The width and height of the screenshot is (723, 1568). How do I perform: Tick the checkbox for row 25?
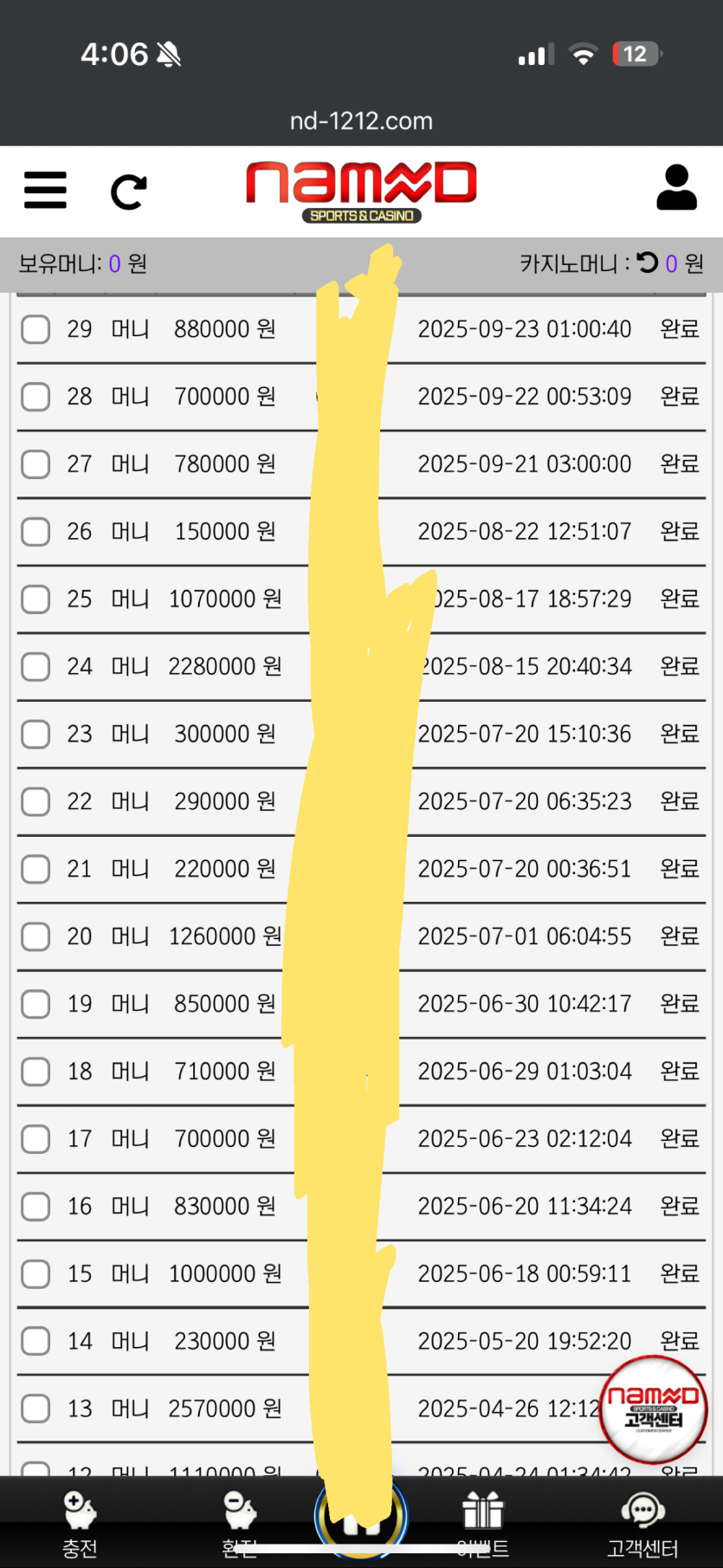pos(36,599)
